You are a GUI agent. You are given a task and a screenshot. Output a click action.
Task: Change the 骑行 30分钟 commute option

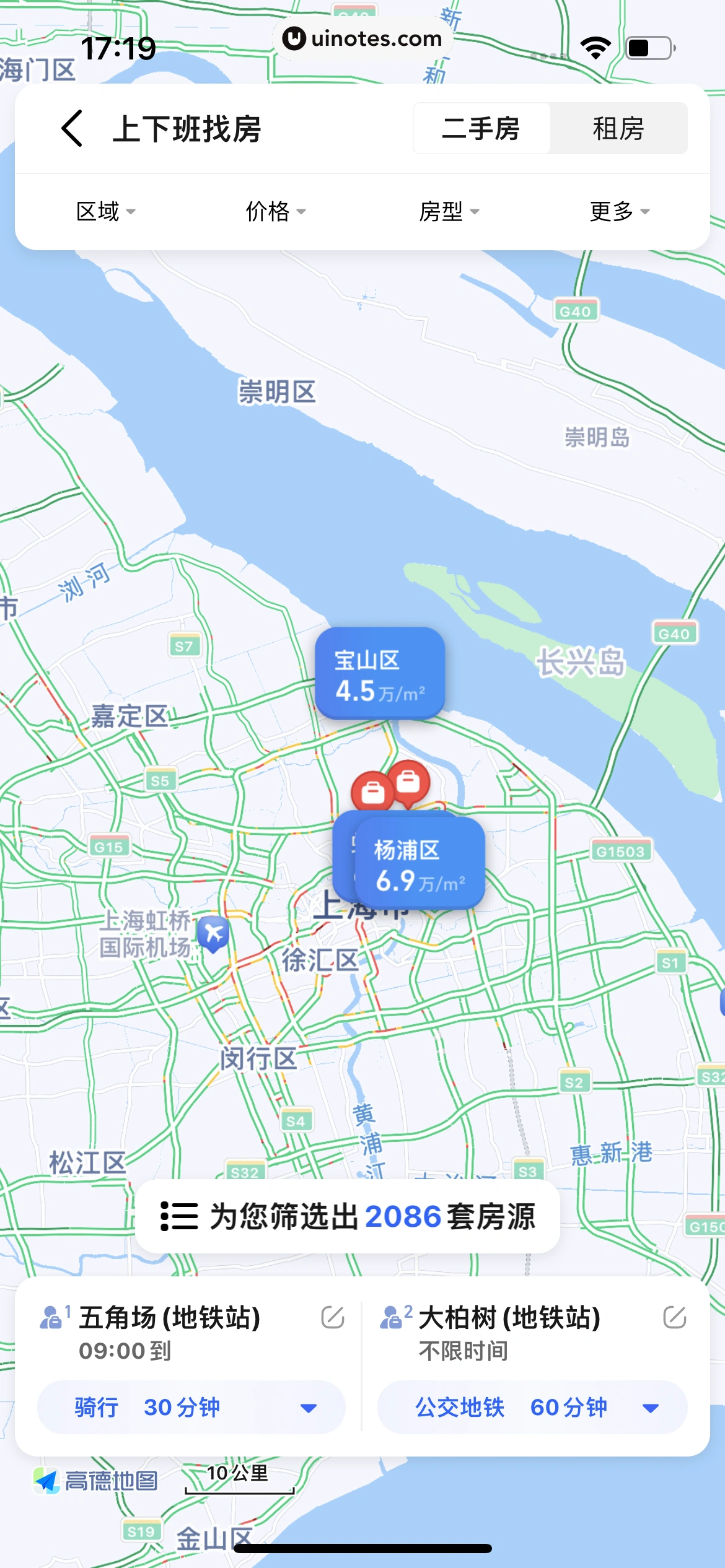coord(191,1407)
